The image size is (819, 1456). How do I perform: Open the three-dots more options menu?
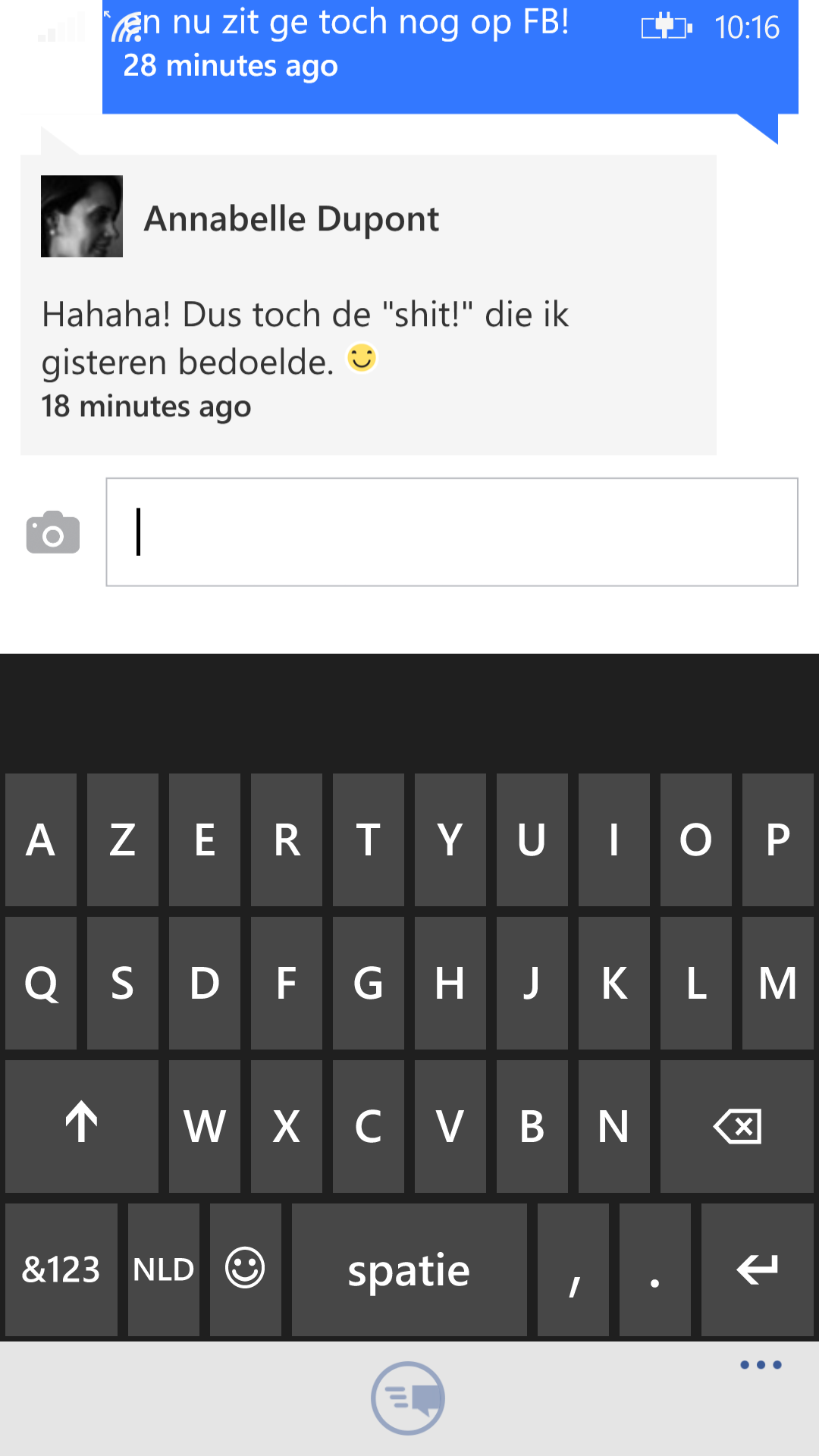pos(761,1365)
